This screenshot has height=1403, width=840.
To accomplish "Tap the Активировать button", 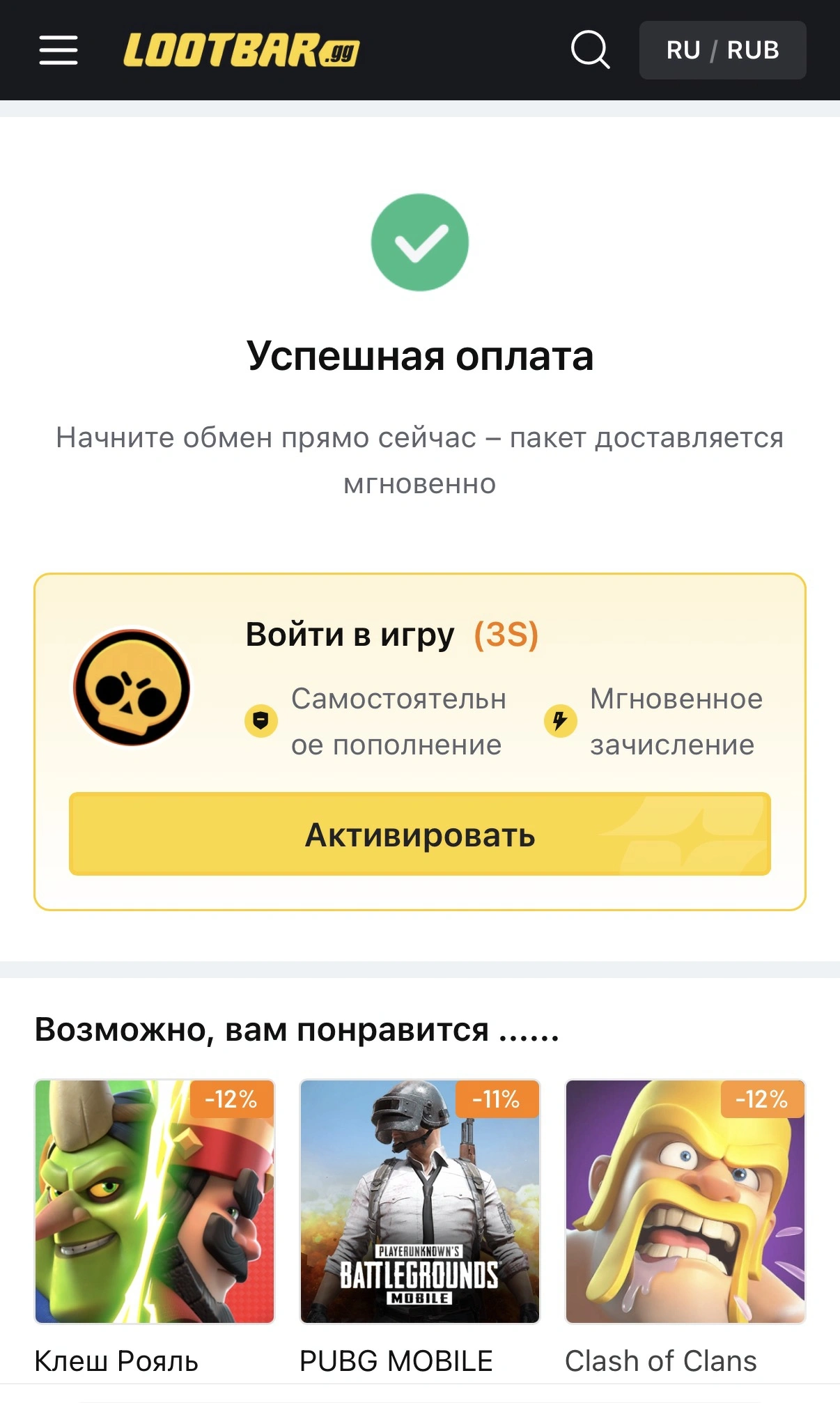I will click(x=419, y=834).
